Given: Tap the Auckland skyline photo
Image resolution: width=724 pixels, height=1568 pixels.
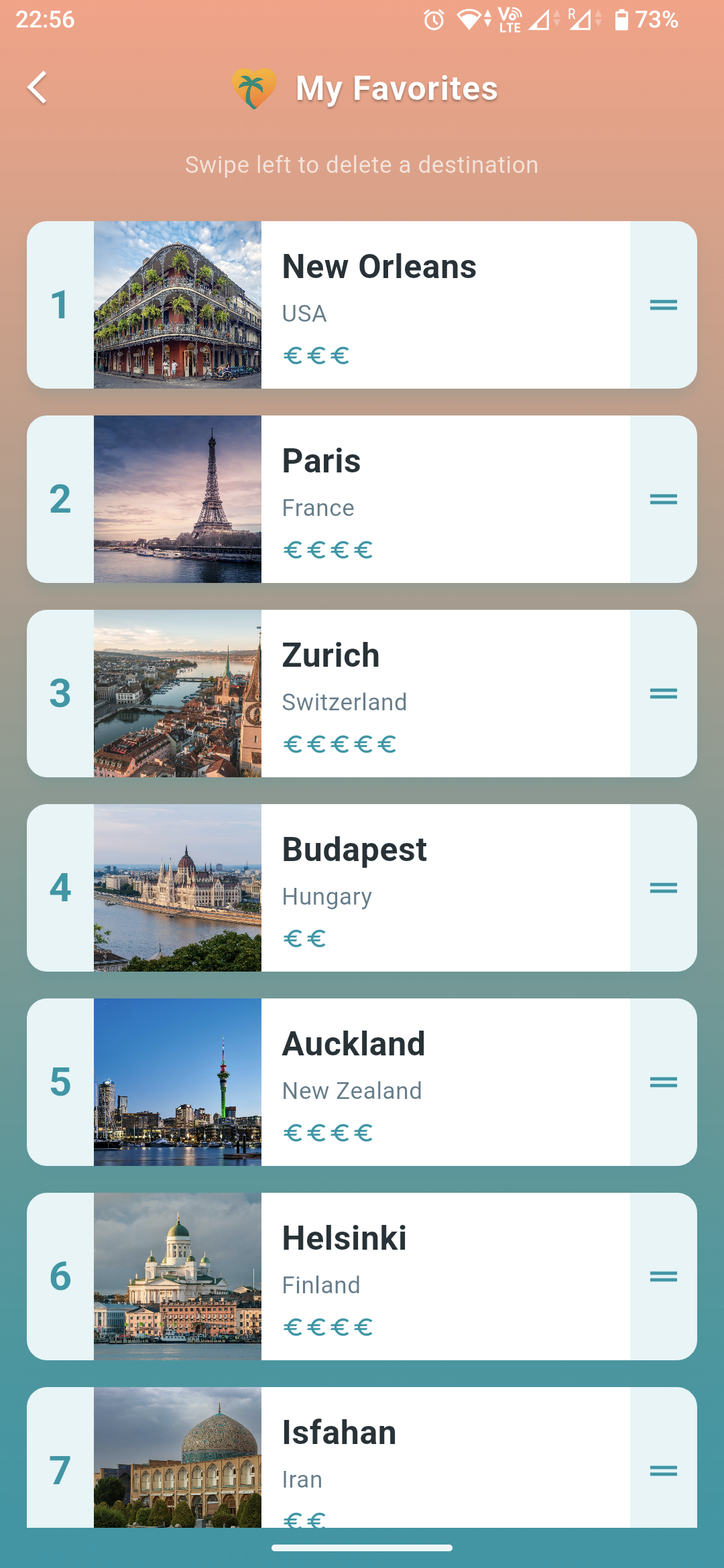Looking at the screenshot, I should pyautogui.click(x=178, y=1080).
